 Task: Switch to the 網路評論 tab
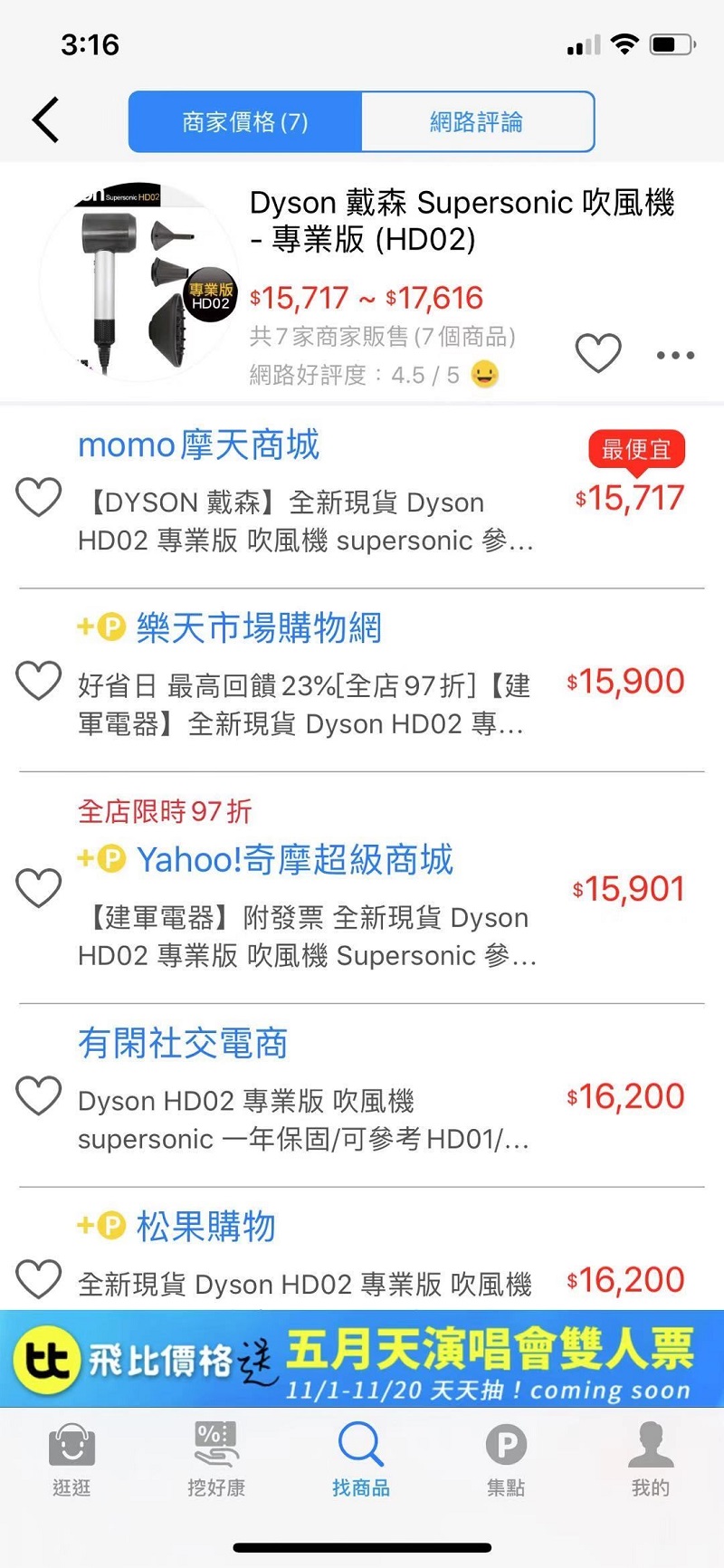pyautogui.click(x=477, y=121)
